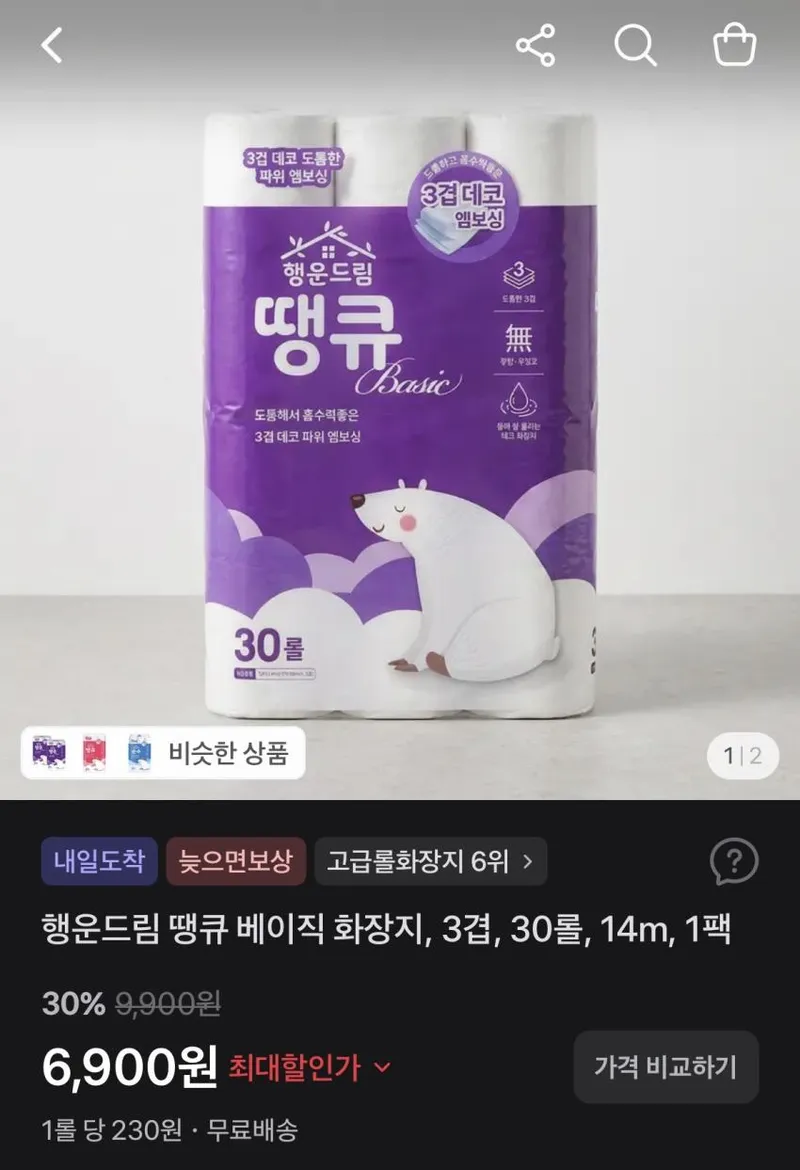Open the search icon

click(x=636, y=45)
